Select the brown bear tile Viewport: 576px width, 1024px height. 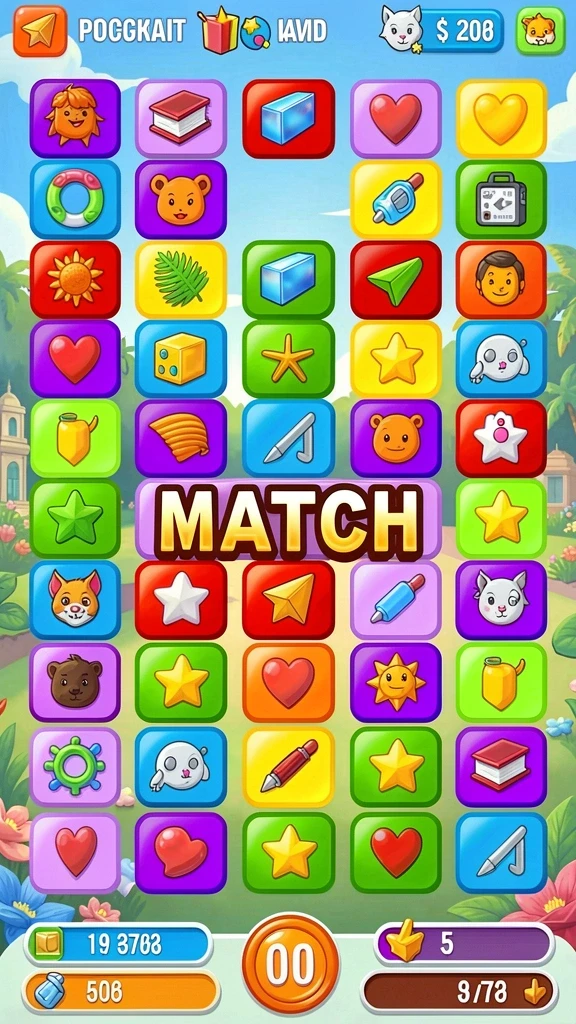[75, 682]
